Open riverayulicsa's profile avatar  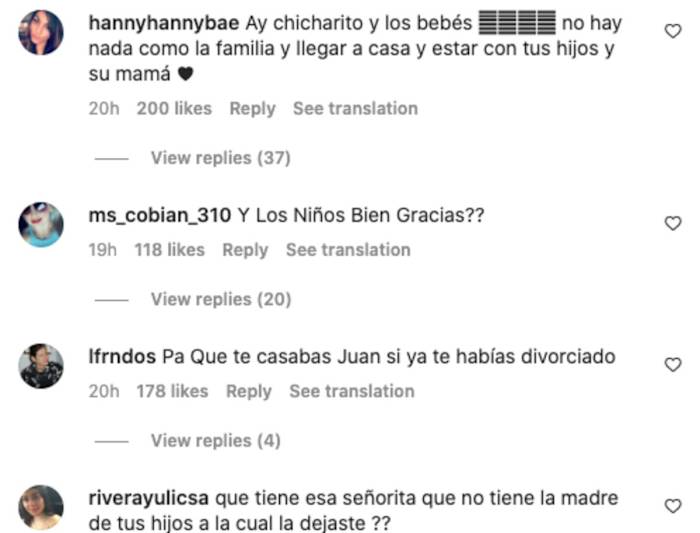click(x=41, y=507)
